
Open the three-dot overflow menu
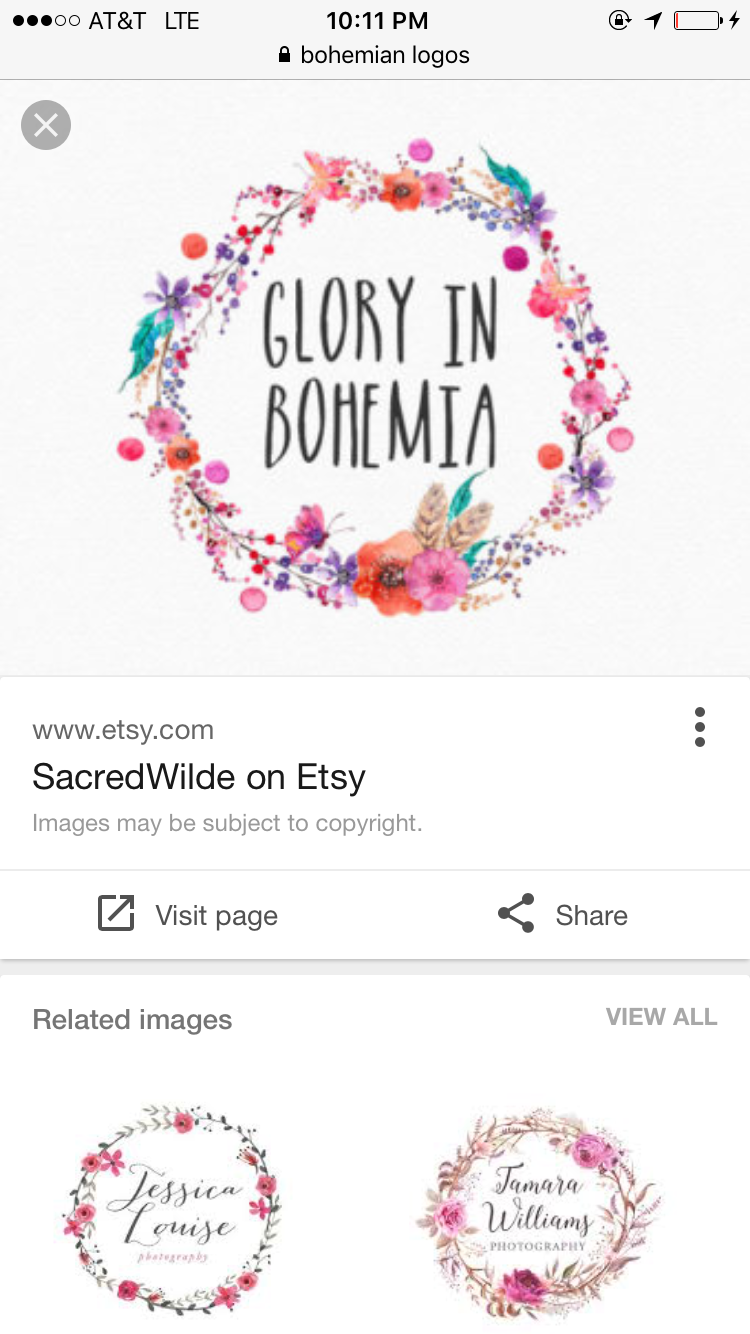[x=699, y=727]
